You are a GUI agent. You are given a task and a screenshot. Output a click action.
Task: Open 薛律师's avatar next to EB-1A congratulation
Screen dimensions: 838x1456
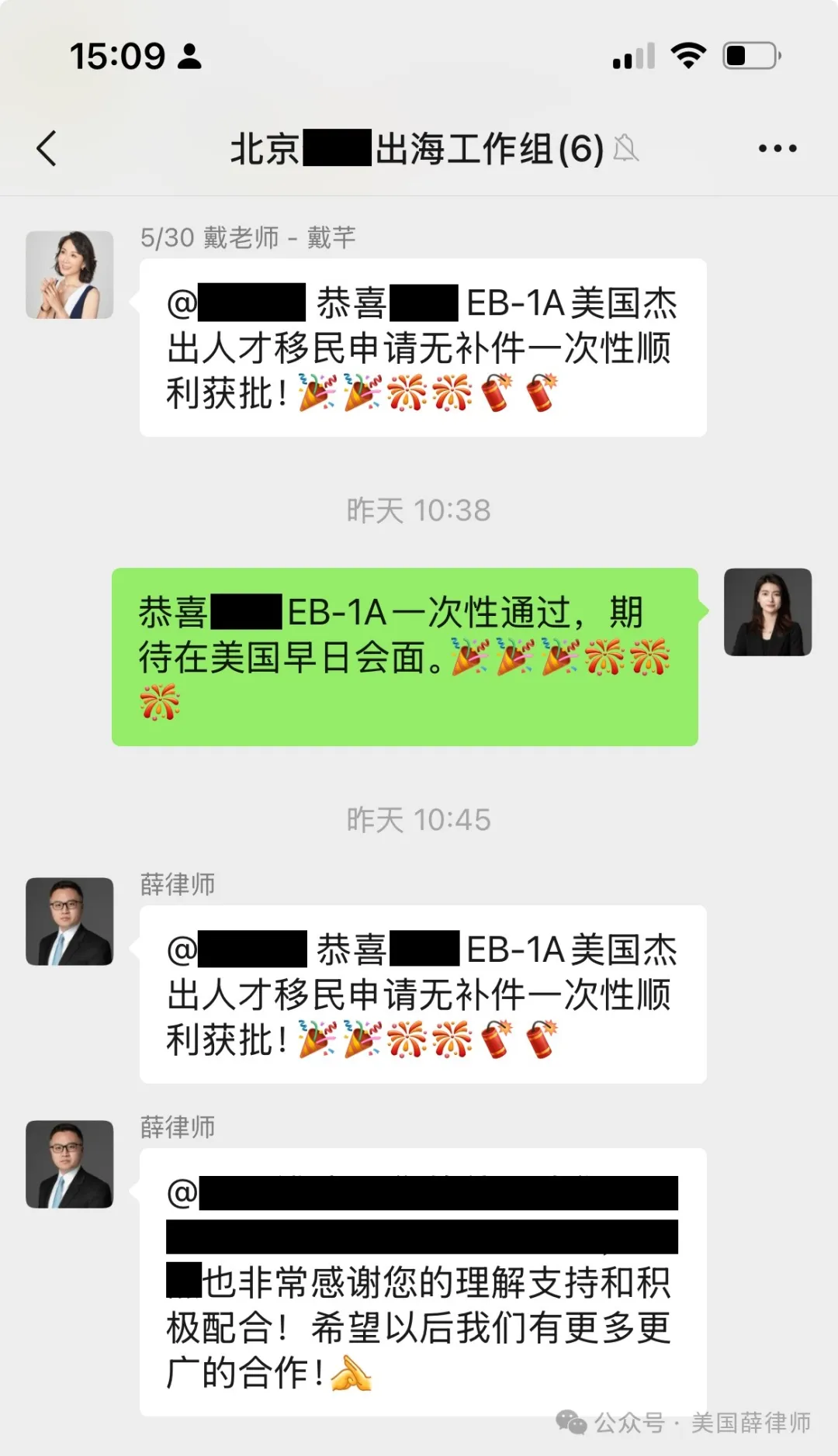point(70,922)
